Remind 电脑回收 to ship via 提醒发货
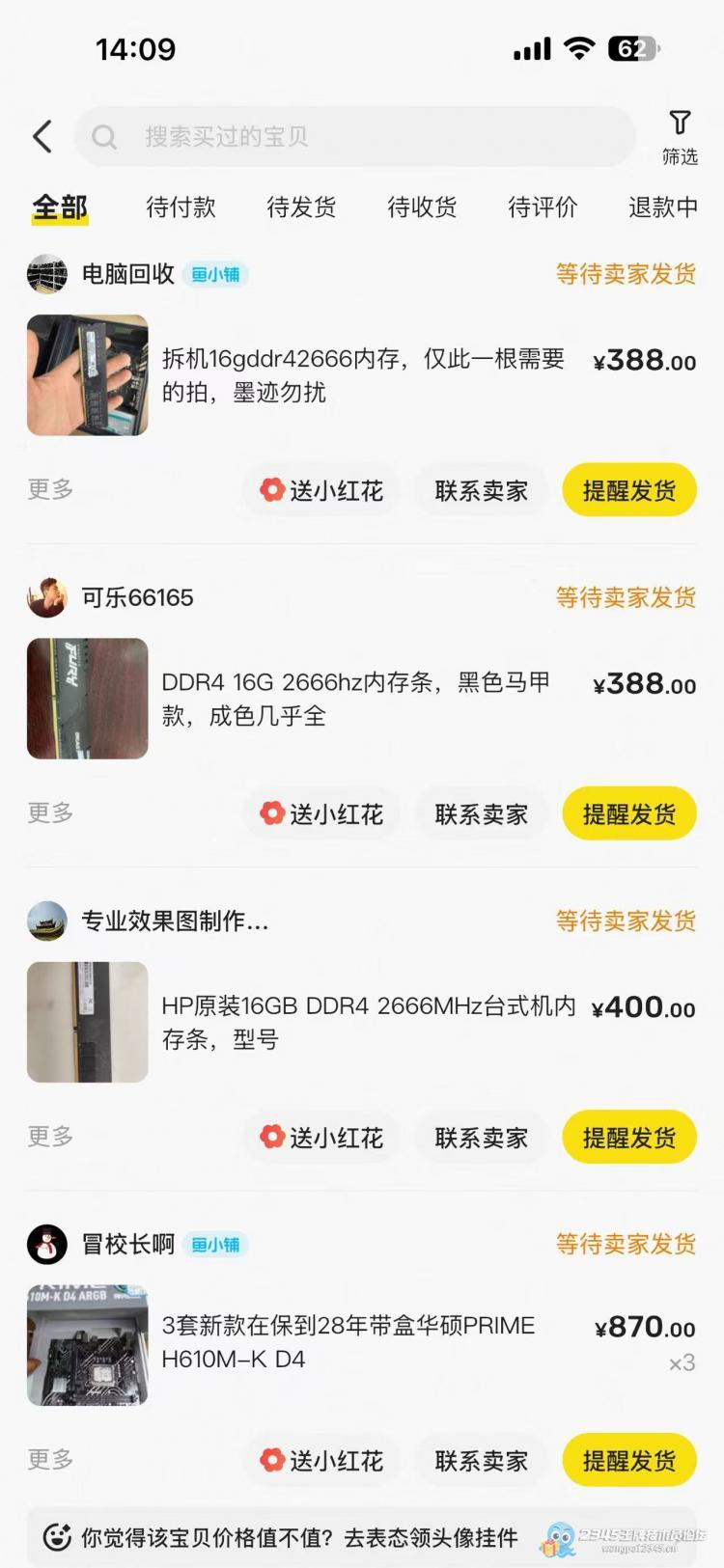Screen dimensions: 724x1568 click(629, 490)
